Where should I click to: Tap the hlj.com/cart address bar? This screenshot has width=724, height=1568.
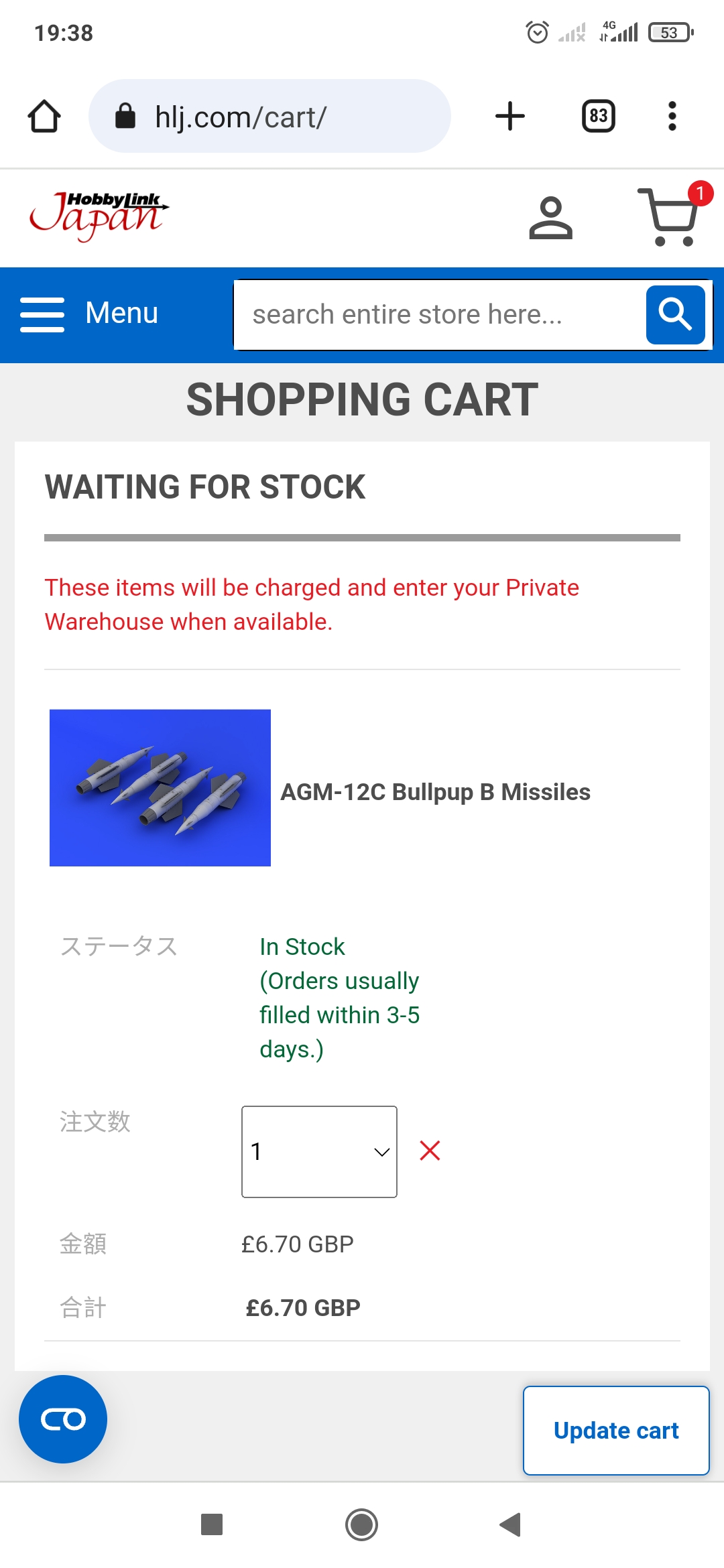coord(269,117)
